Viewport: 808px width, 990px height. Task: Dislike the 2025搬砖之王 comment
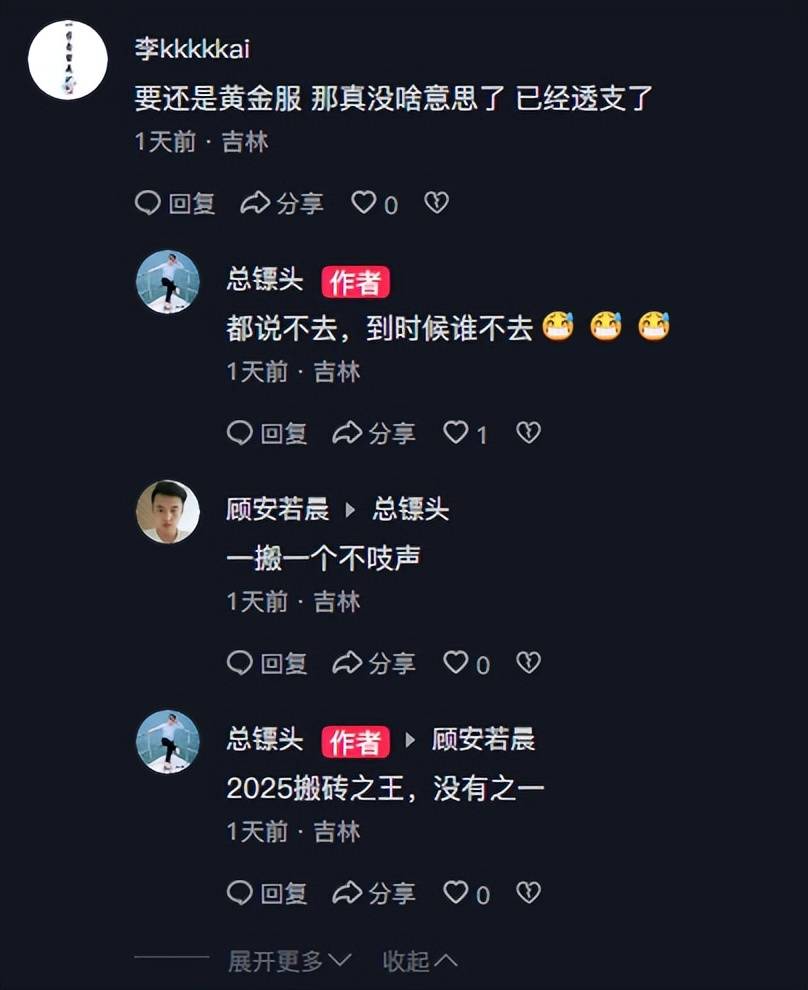[x=528, y=893]
